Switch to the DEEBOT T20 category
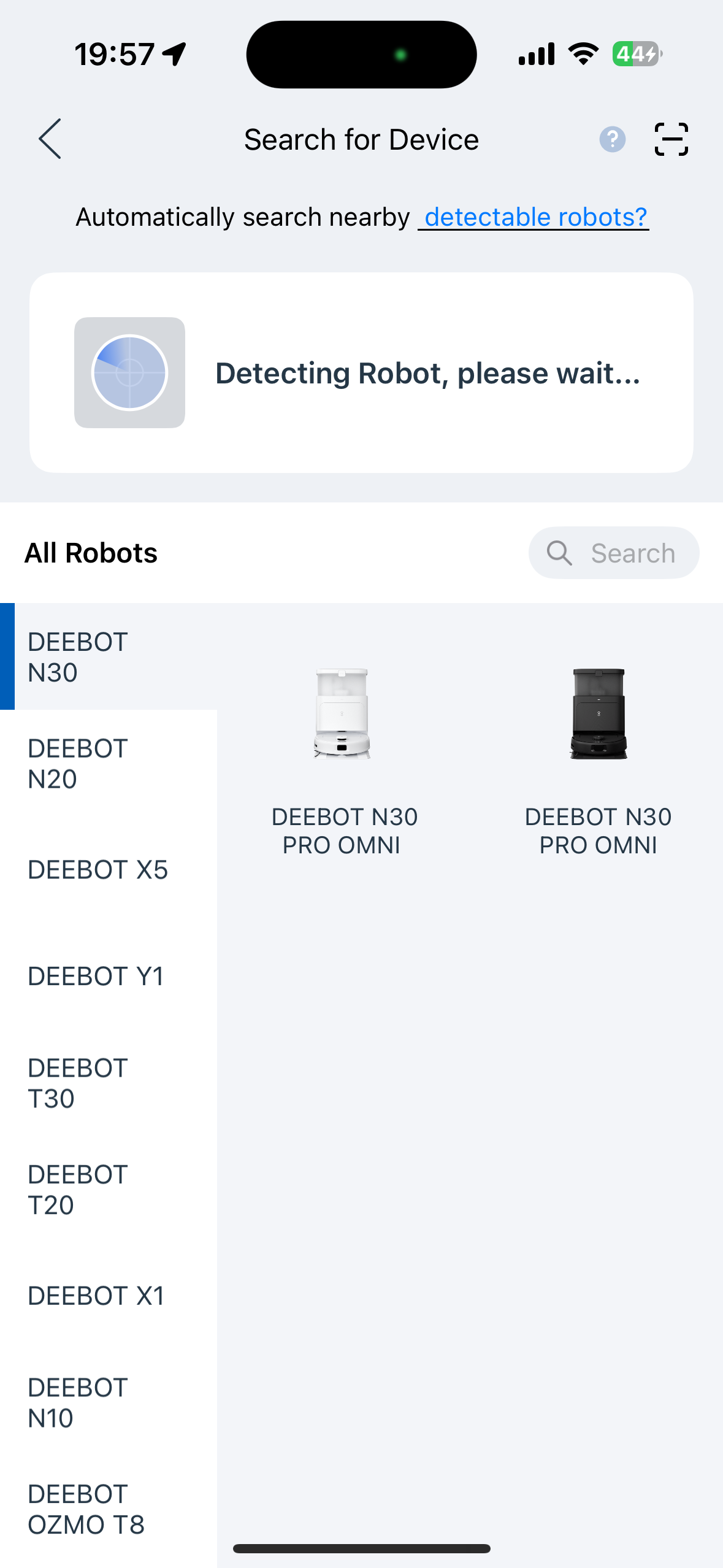Screen dimensions: 723x1568 pos(109,1189)
